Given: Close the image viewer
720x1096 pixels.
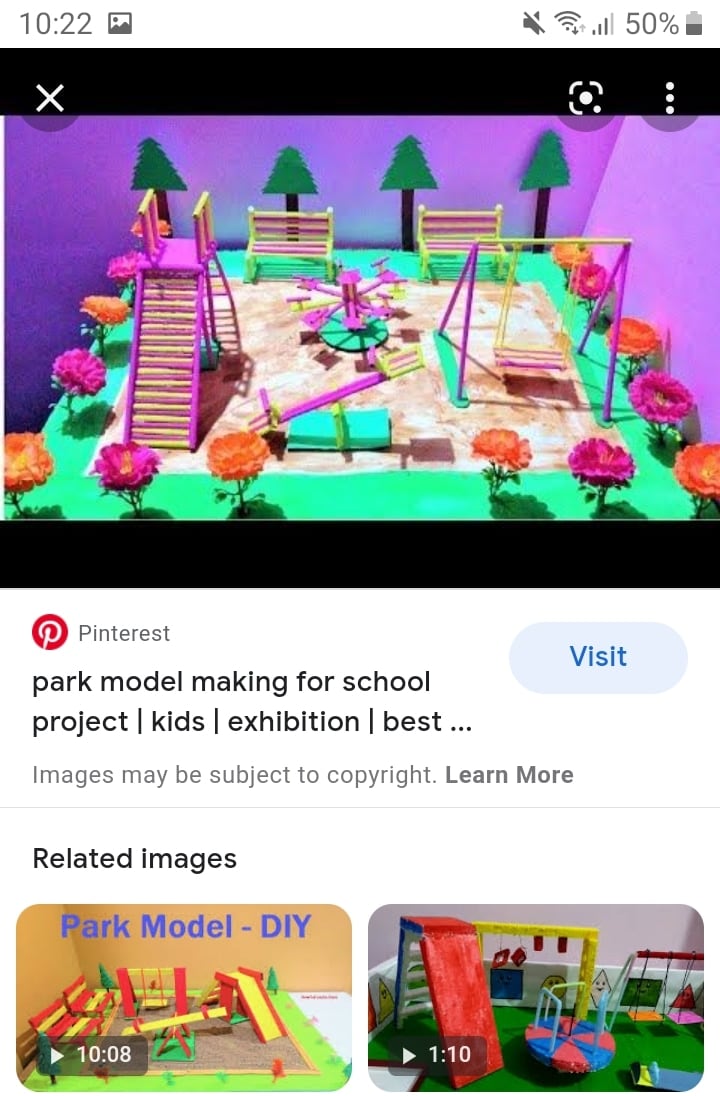Looking at the screenshot, I should [x=49, y=98].
